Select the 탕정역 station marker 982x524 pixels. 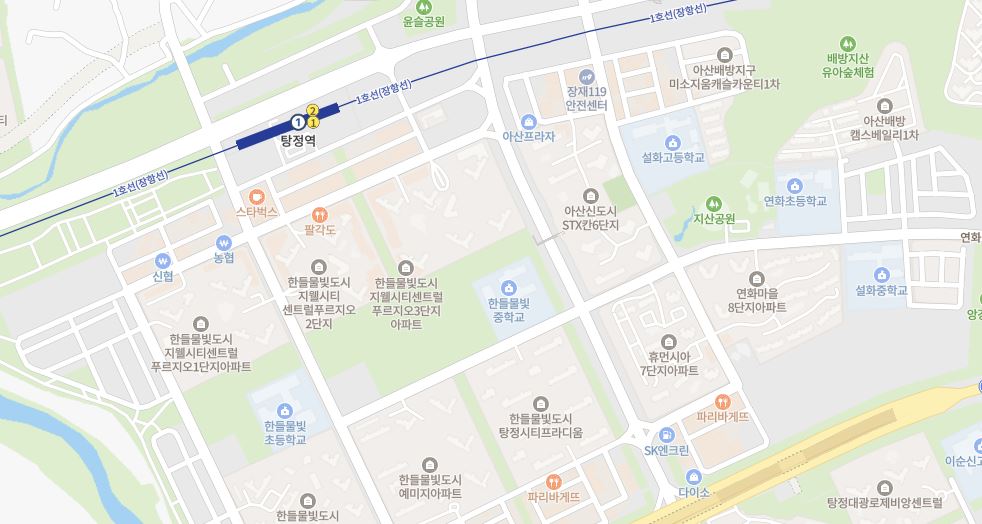coord(298,122)
